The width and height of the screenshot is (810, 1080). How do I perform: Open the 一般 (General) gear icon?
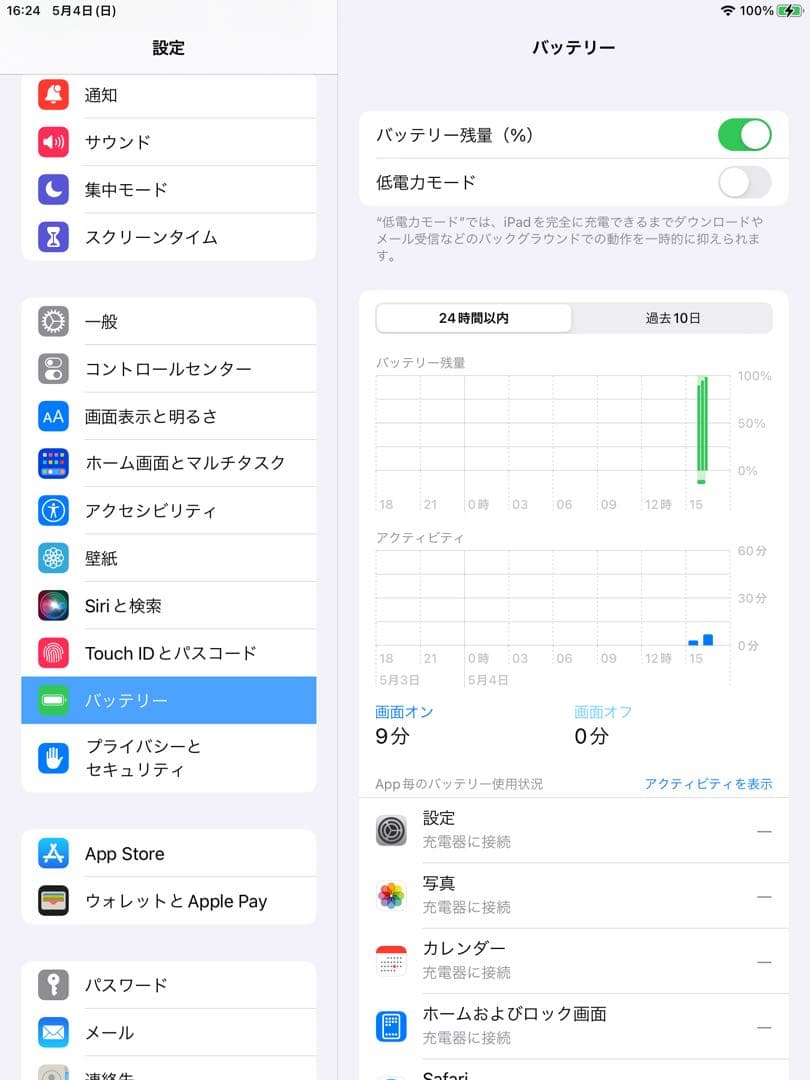(x=55, y=322)
